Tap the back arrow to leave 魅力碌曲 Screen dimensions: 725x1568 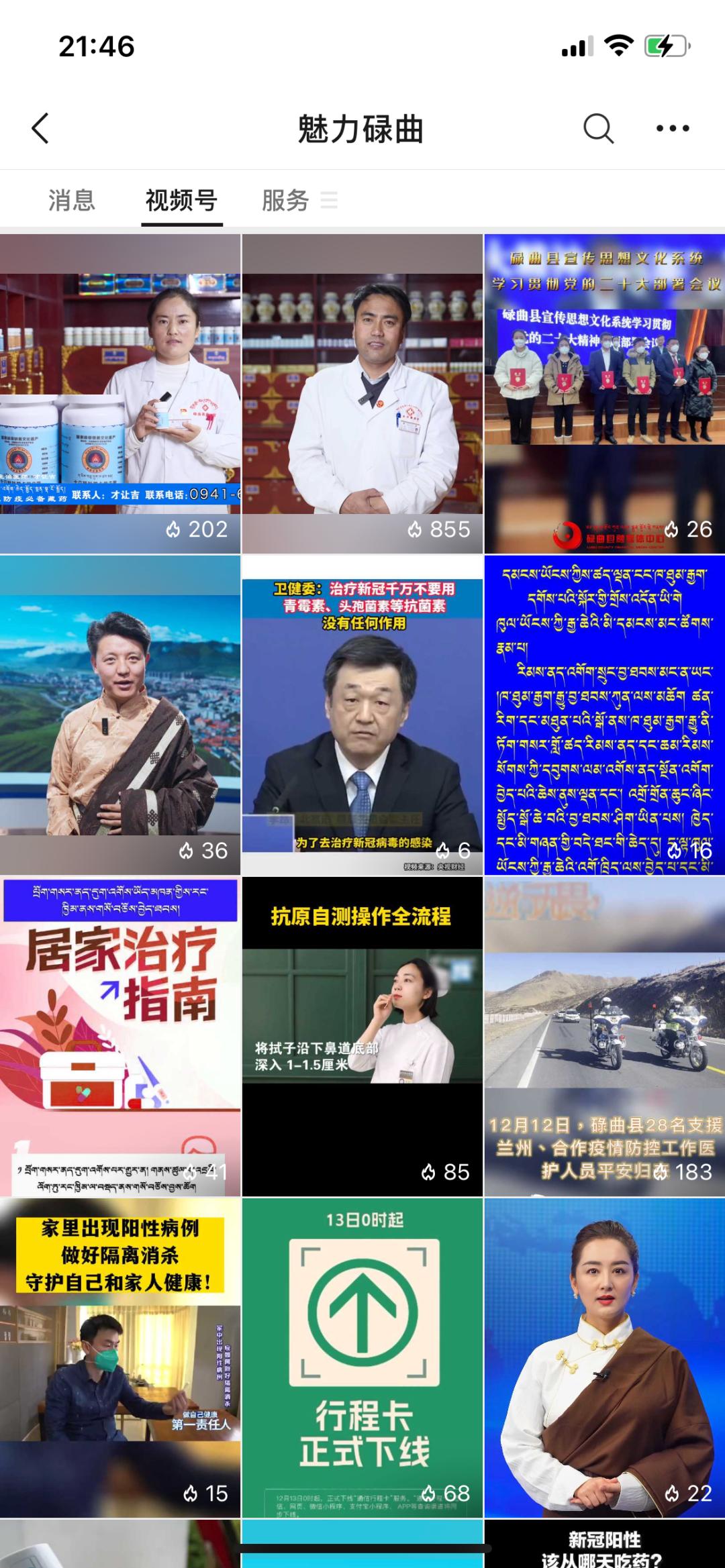coord(40,127)
